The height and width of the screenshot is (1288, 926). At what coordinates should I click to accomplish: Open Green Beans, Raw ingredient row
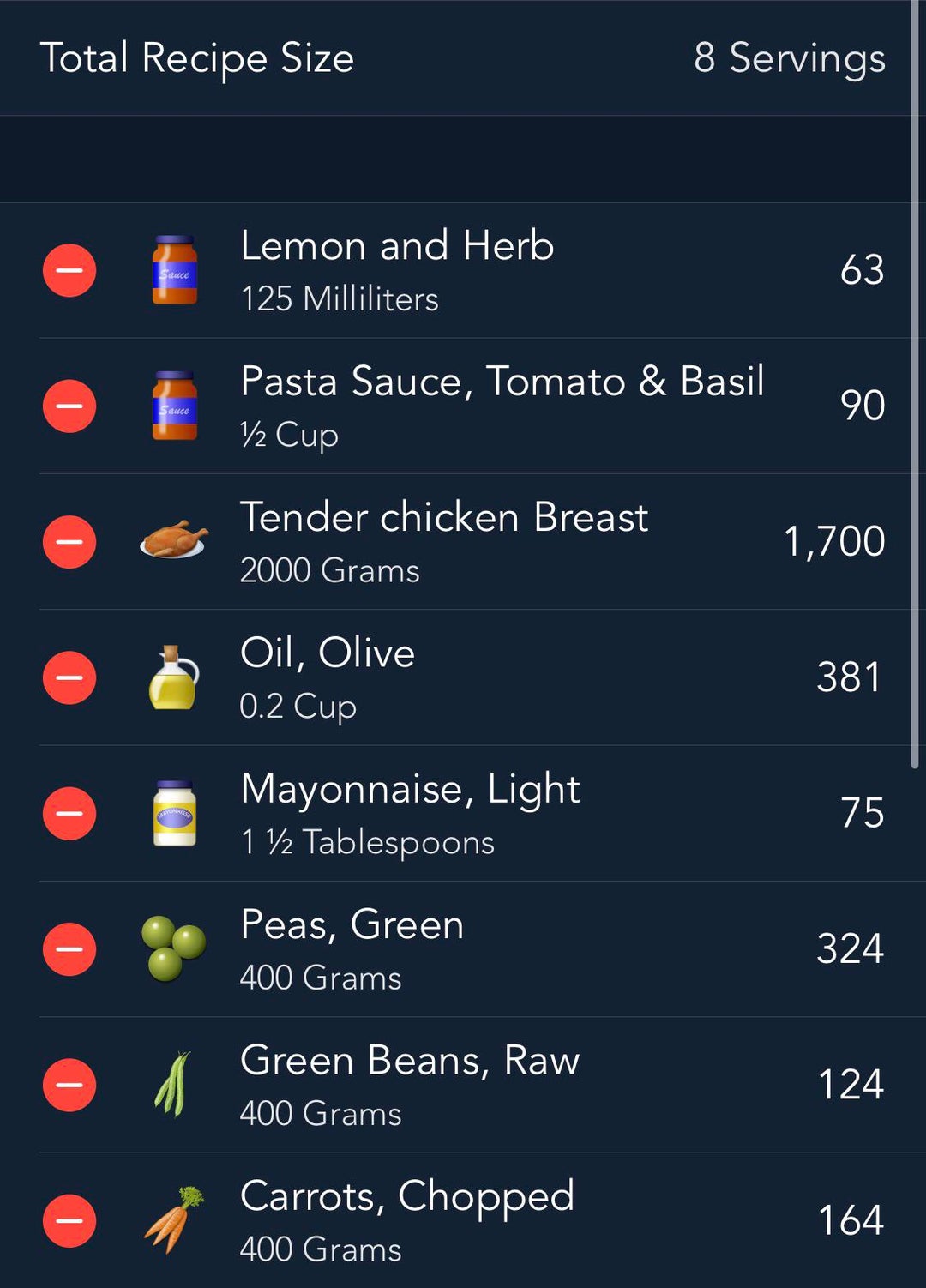click(514, 1085)
